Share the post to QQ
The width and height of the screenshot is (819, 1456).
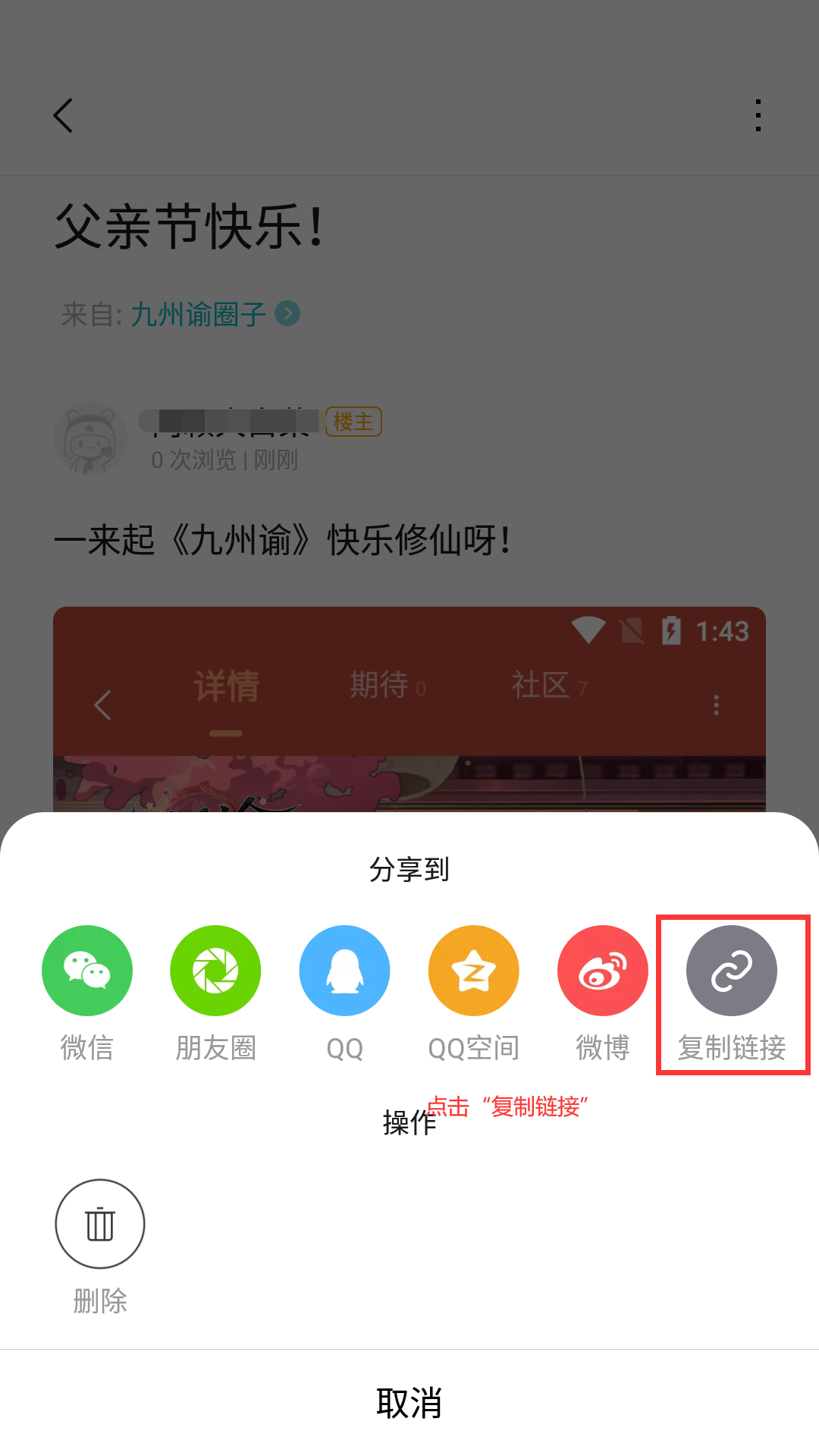(345, 971)
